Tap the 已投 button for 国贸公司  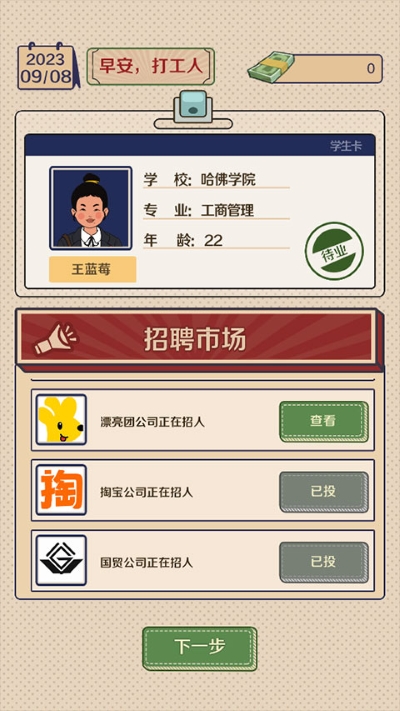point(323,562)
